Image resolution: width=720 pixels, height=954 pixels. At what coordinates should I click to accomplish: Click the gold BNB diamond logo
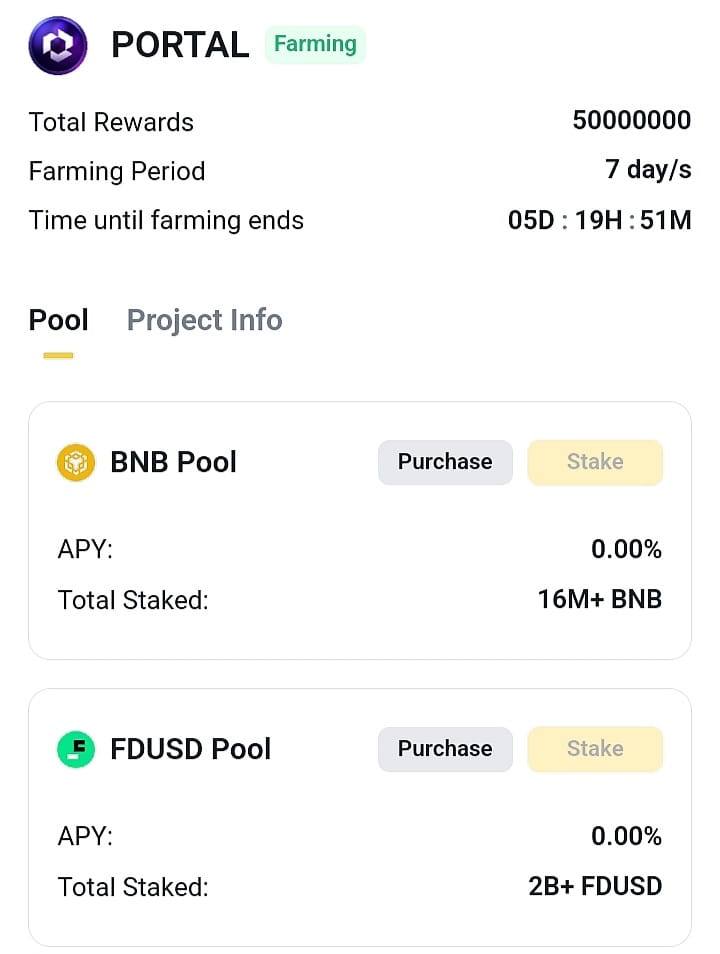(x=78, y=462)
